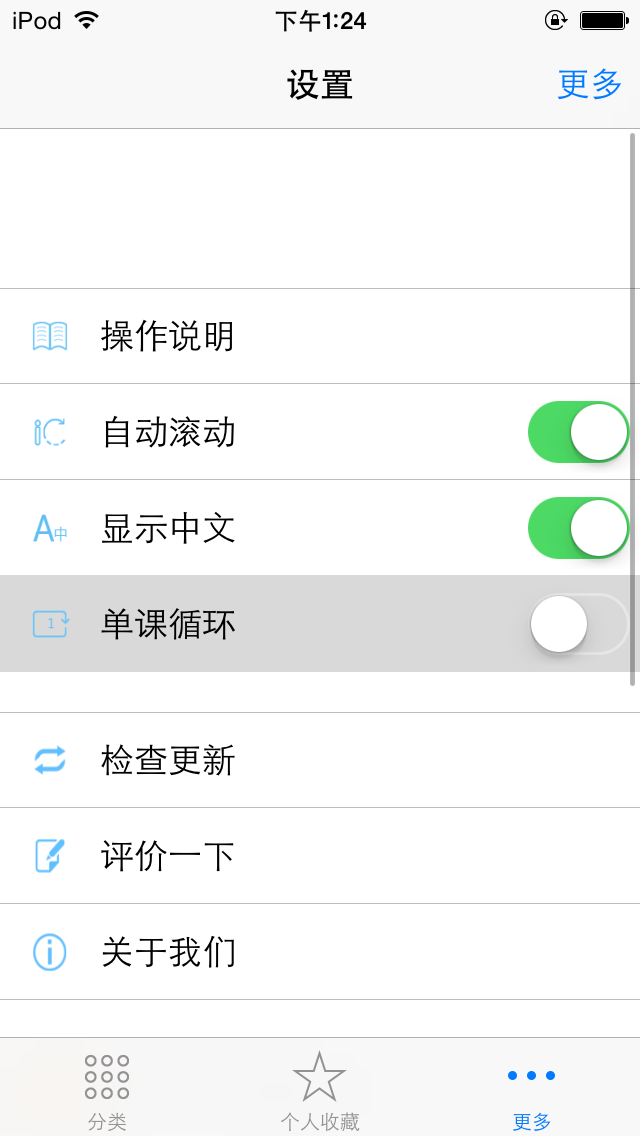The width and height of the screenshot is (640, 1136).
Task: Select the 更多 tab in the bottom bar
Action: [531, 1090]
